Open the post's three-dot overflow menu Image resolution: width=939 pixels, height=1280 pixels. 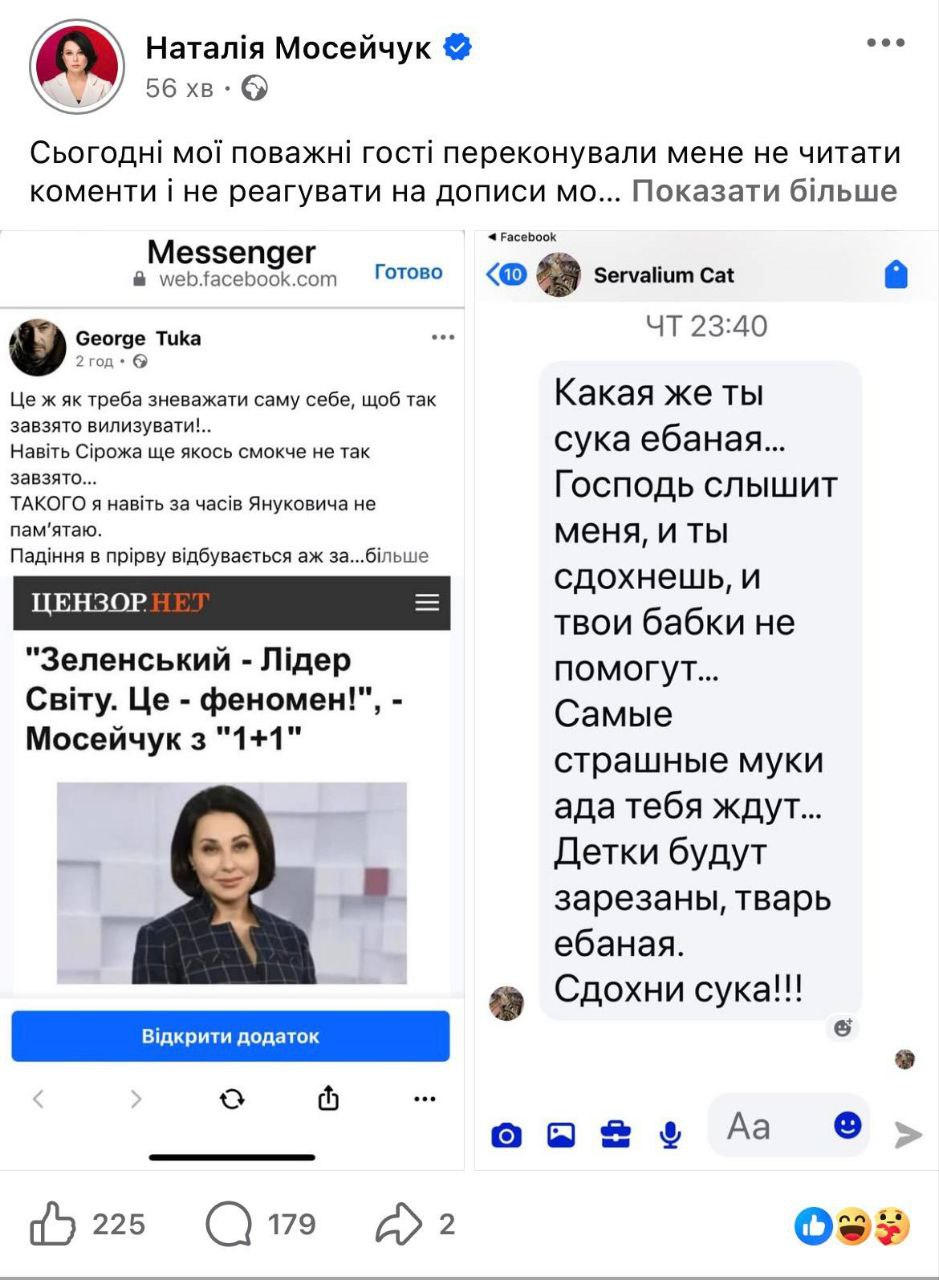pos(885,43)
